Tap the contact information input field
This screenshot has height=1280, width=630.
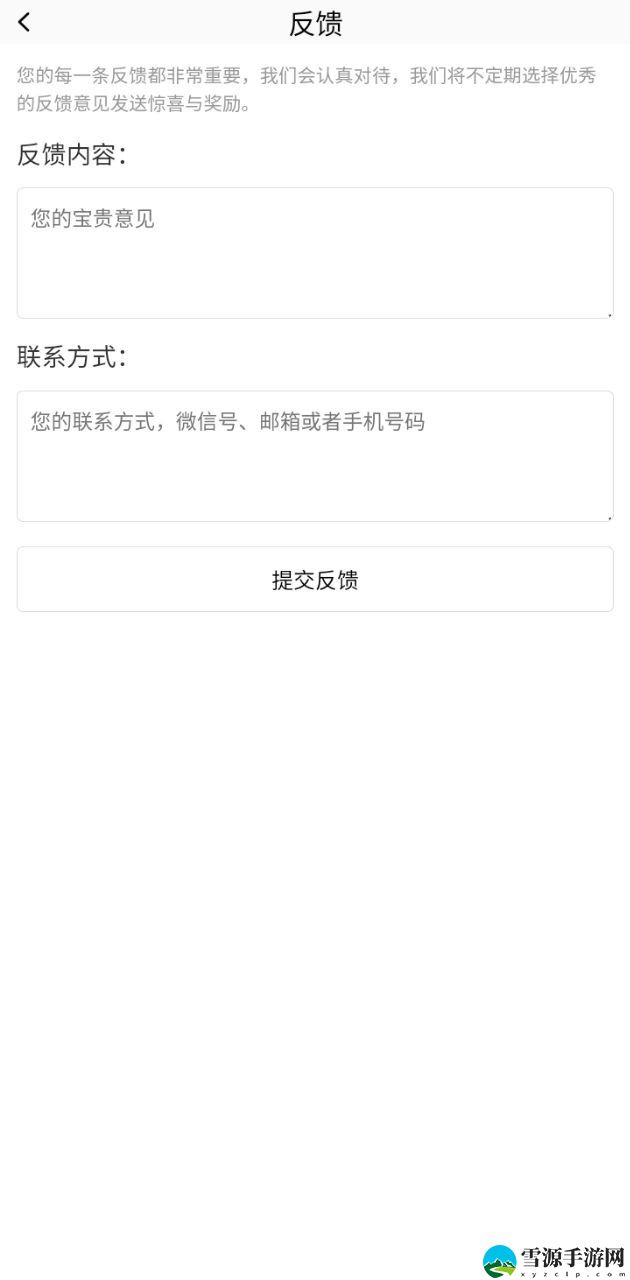tap(315, 456)
